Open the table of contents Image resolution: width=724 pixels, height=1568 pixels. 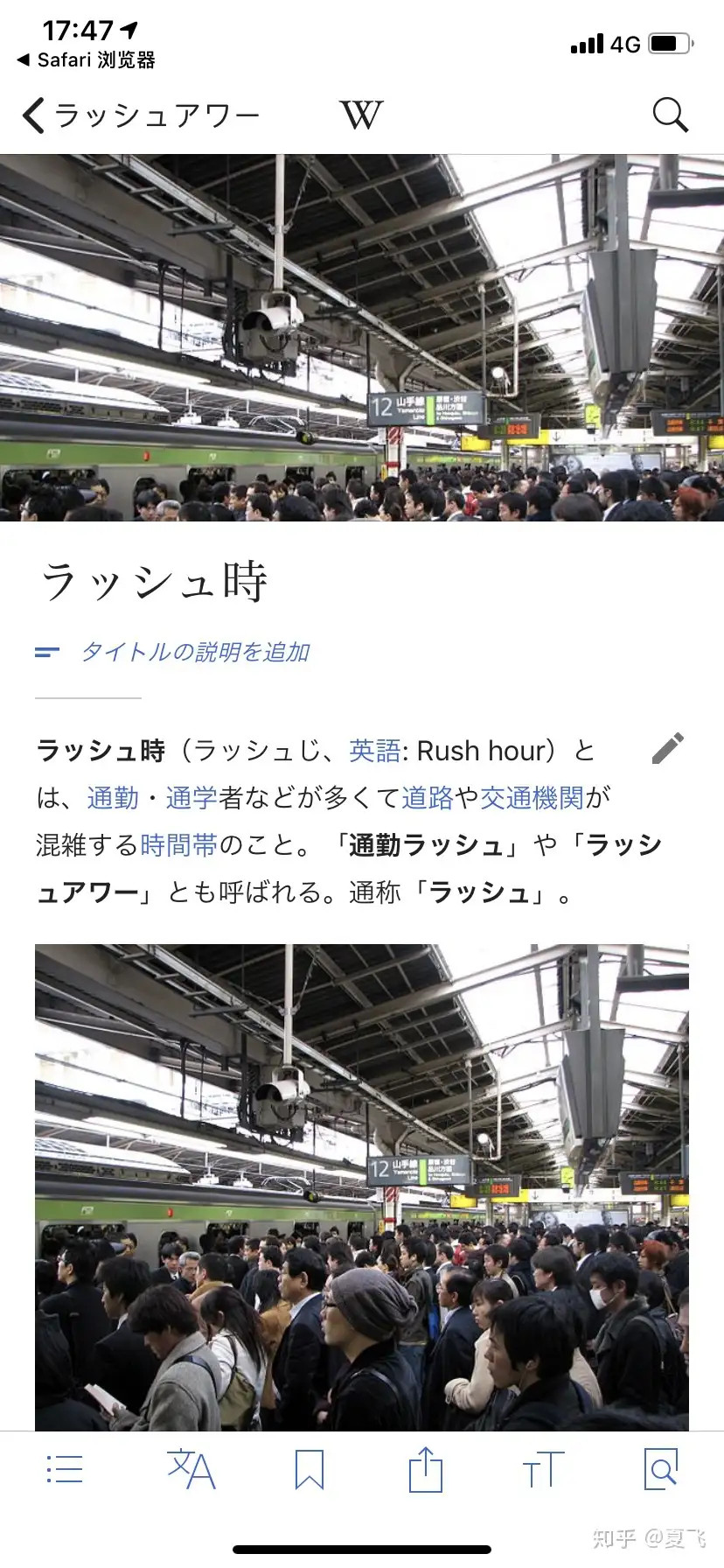coord(64,1469)
